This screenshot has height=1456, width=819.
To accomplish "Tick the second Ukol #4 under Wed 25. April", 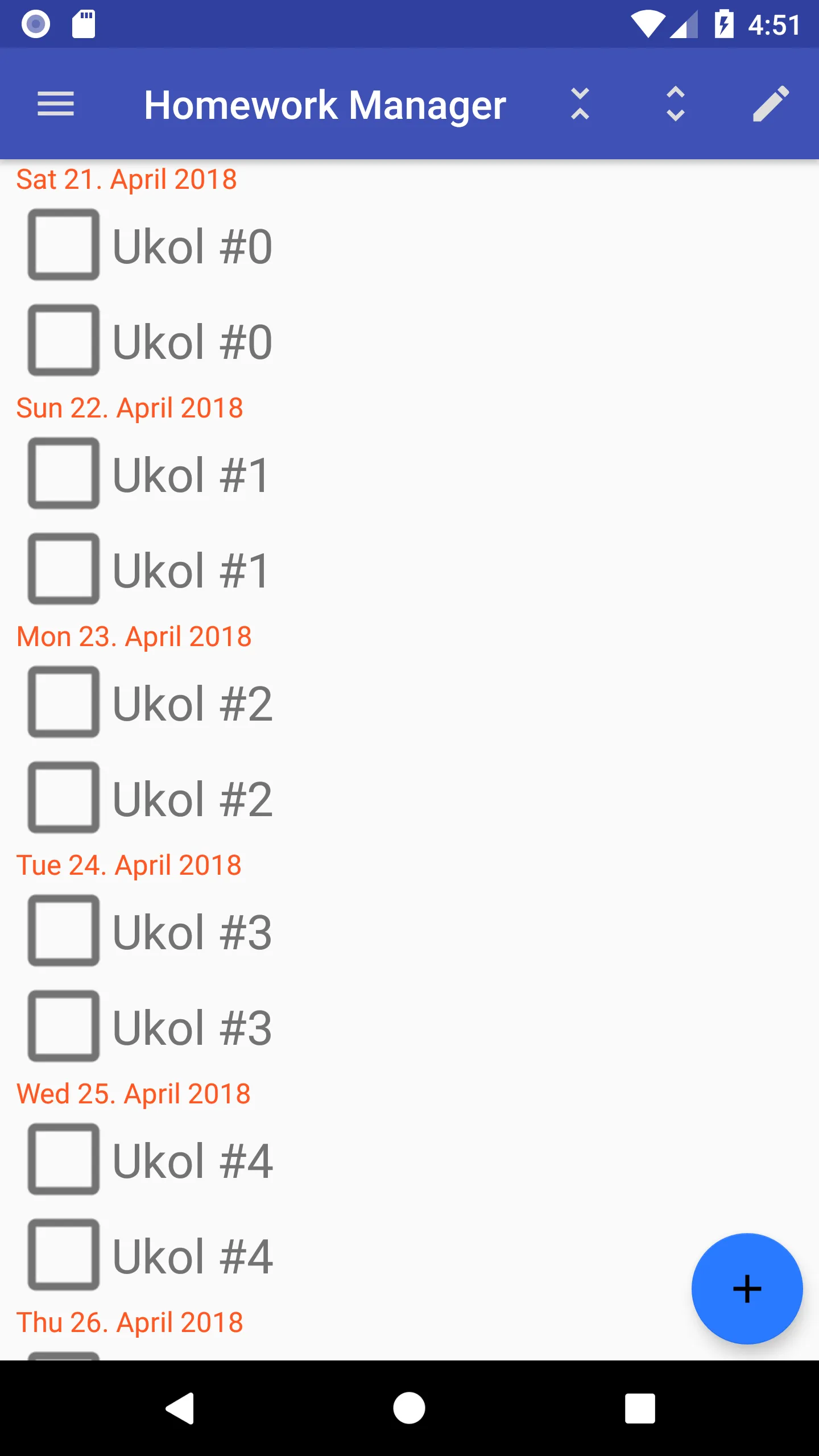I will pyautogui.click(x=64, y=1255).
